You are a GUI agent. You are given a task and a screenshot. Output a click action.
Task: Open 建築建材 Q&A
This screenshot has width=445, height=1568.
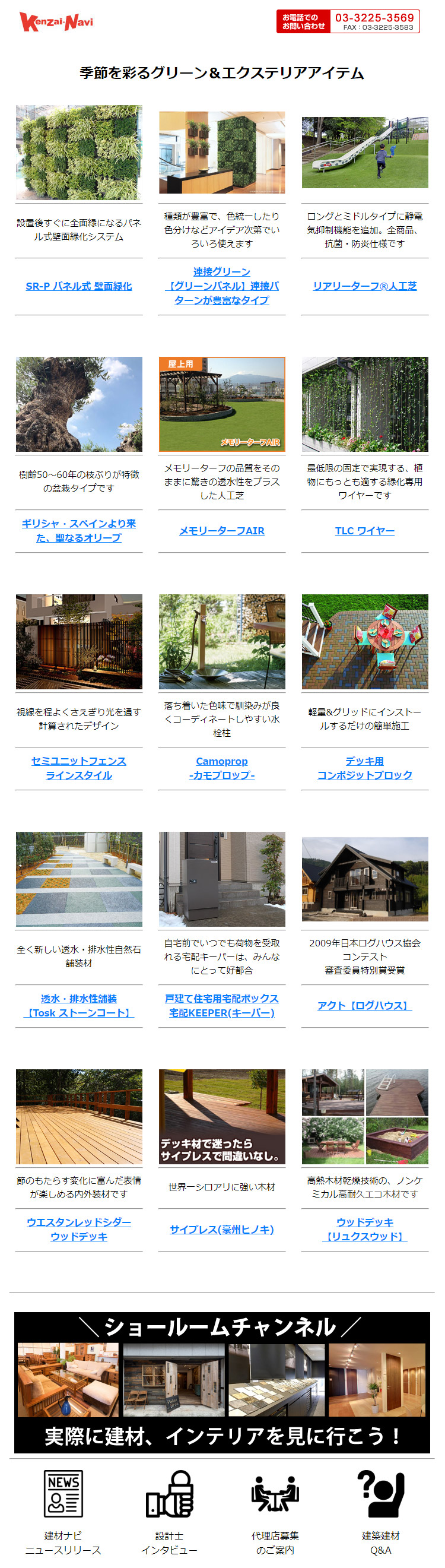click(x=380, y=1511)
